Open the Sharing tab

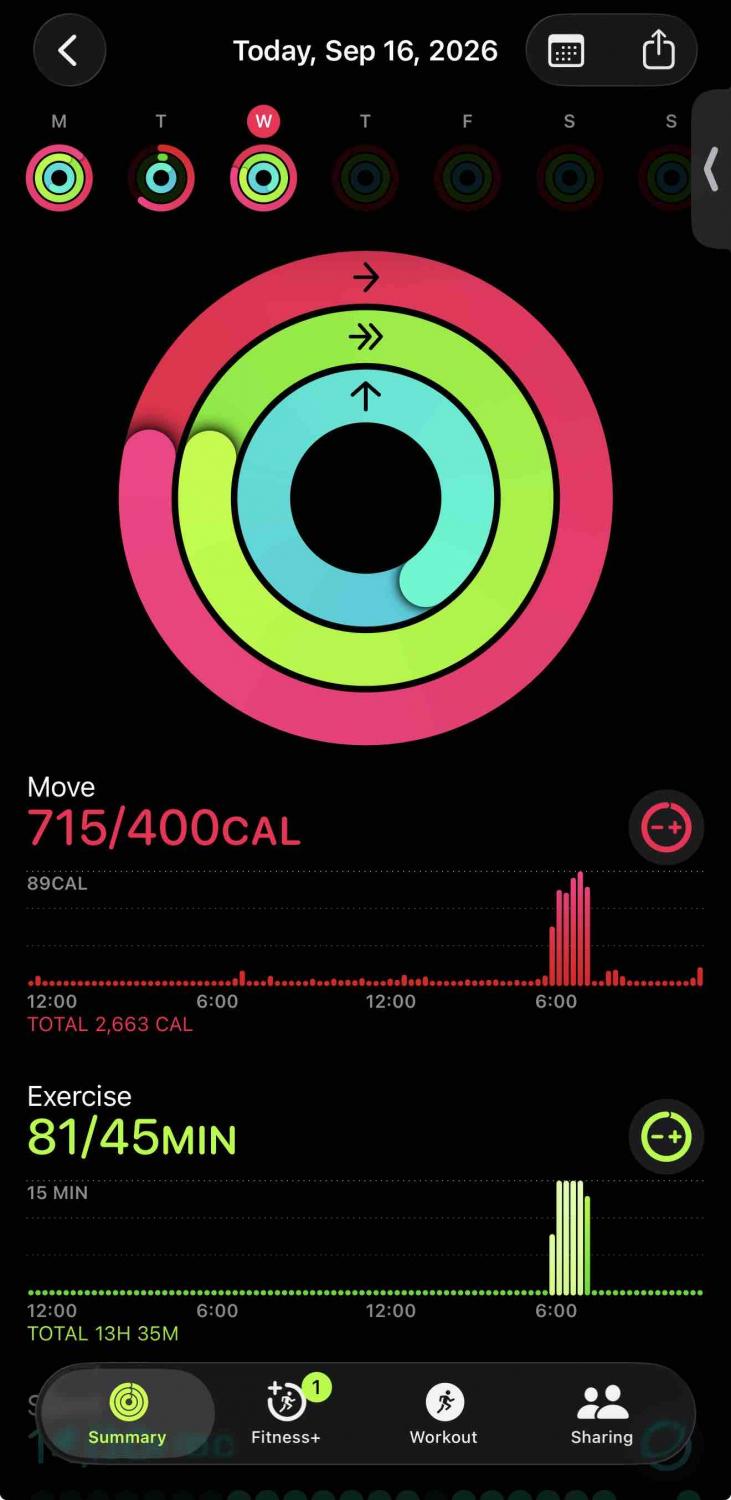pyautogui.click(x=601, y=1414)
